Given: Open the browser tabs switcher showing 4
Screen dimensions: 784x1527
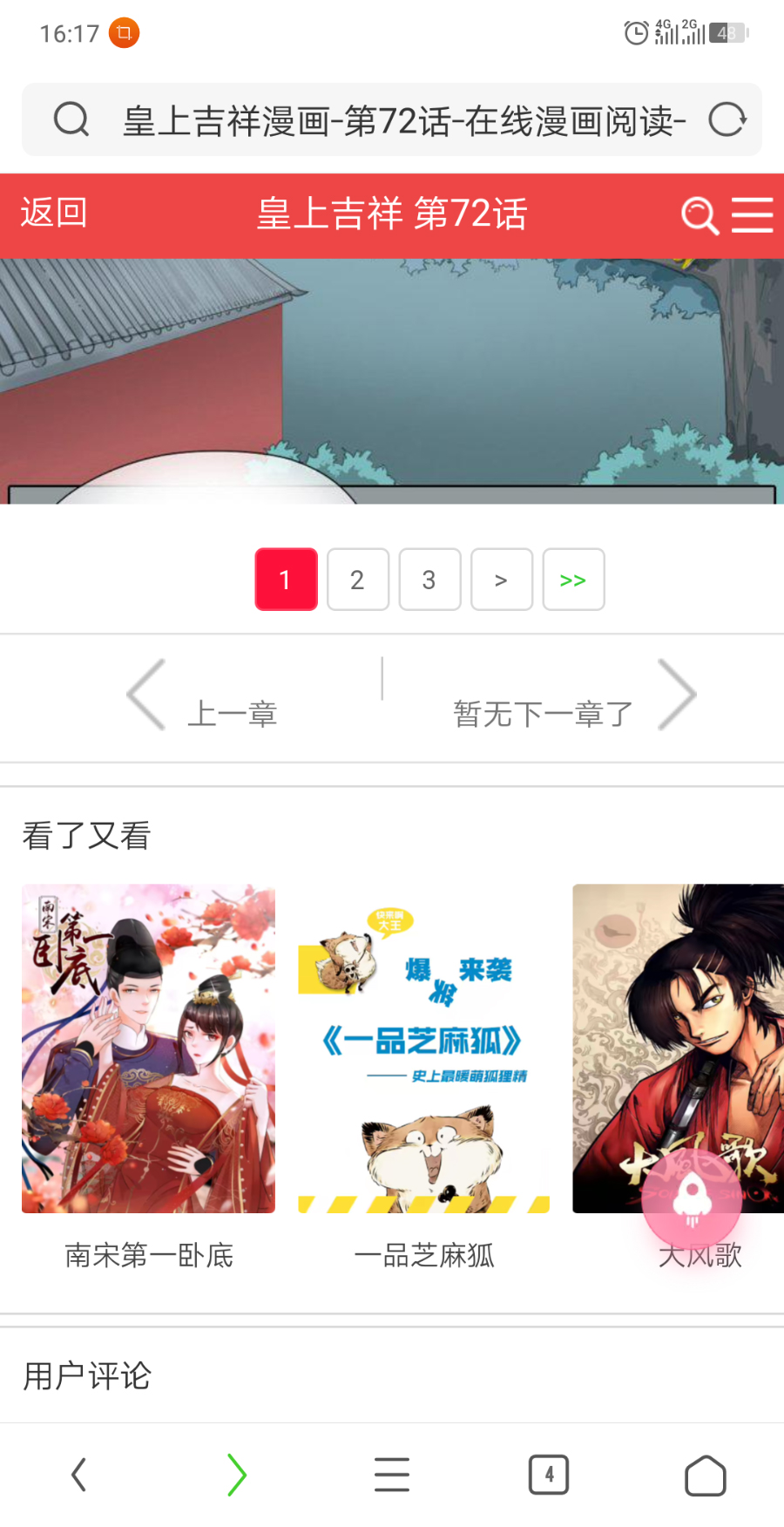Looking at the screenshot, I should 549,1475.
